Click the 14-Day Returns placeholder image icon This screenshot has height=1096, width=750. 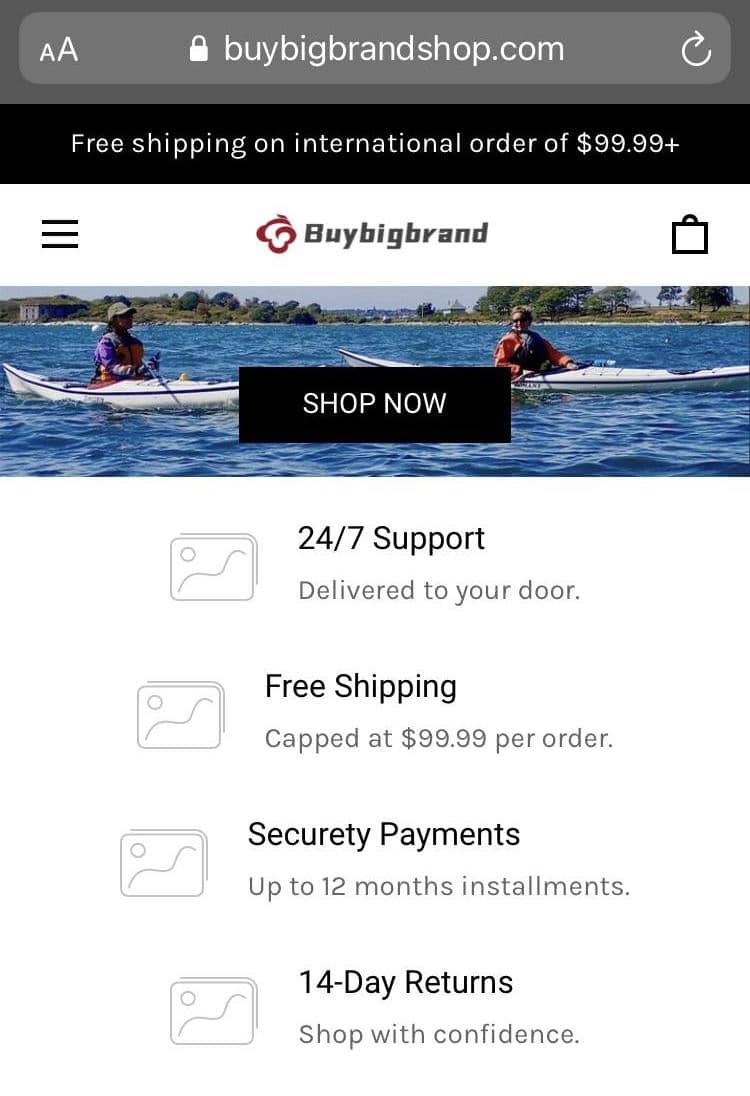(x=213, y=1008)
